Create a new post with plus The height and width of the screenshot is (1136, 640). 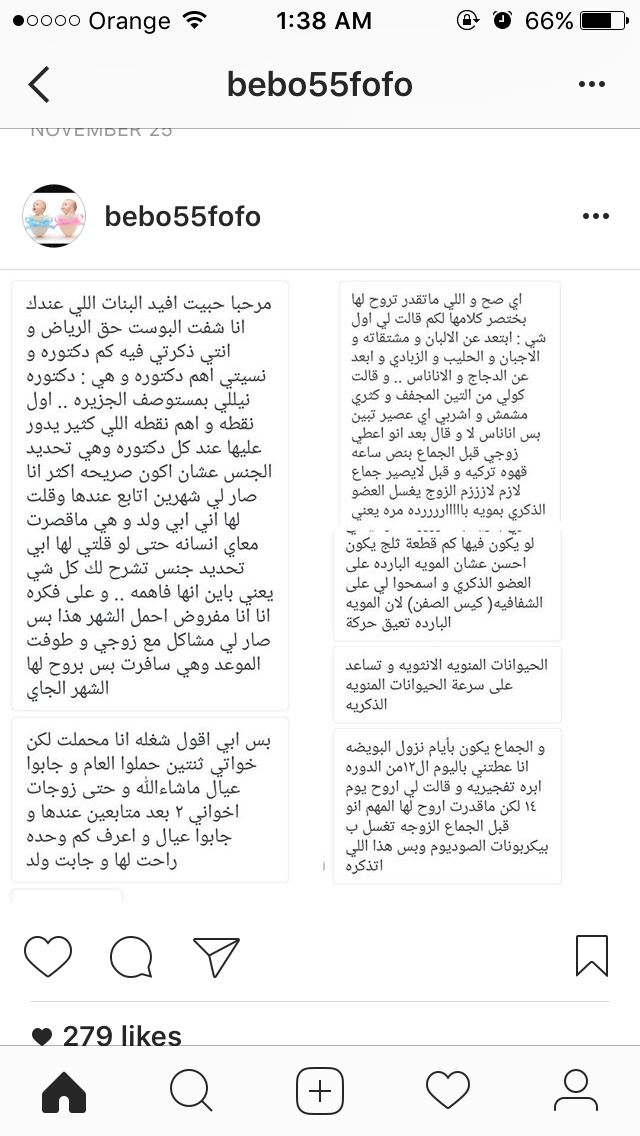click(320, 1090)
